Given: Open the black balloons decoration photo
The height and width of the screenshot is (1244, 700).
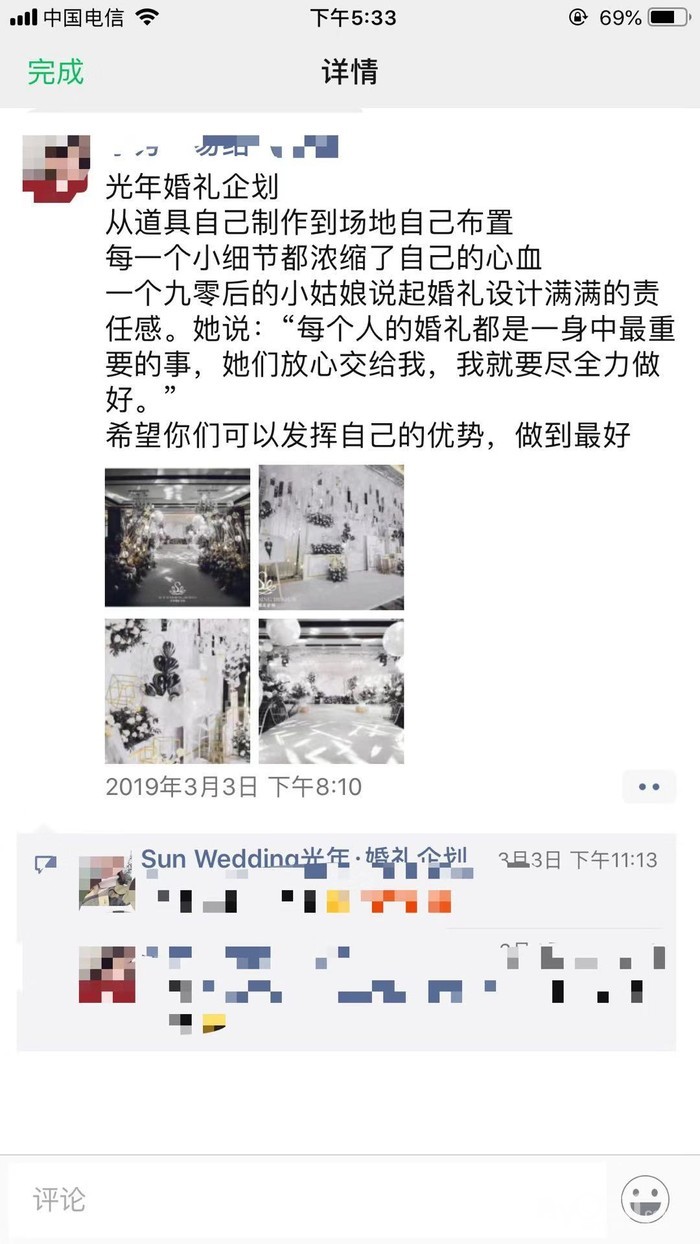Looking at the screenshot, I should [x=177, y=691].
